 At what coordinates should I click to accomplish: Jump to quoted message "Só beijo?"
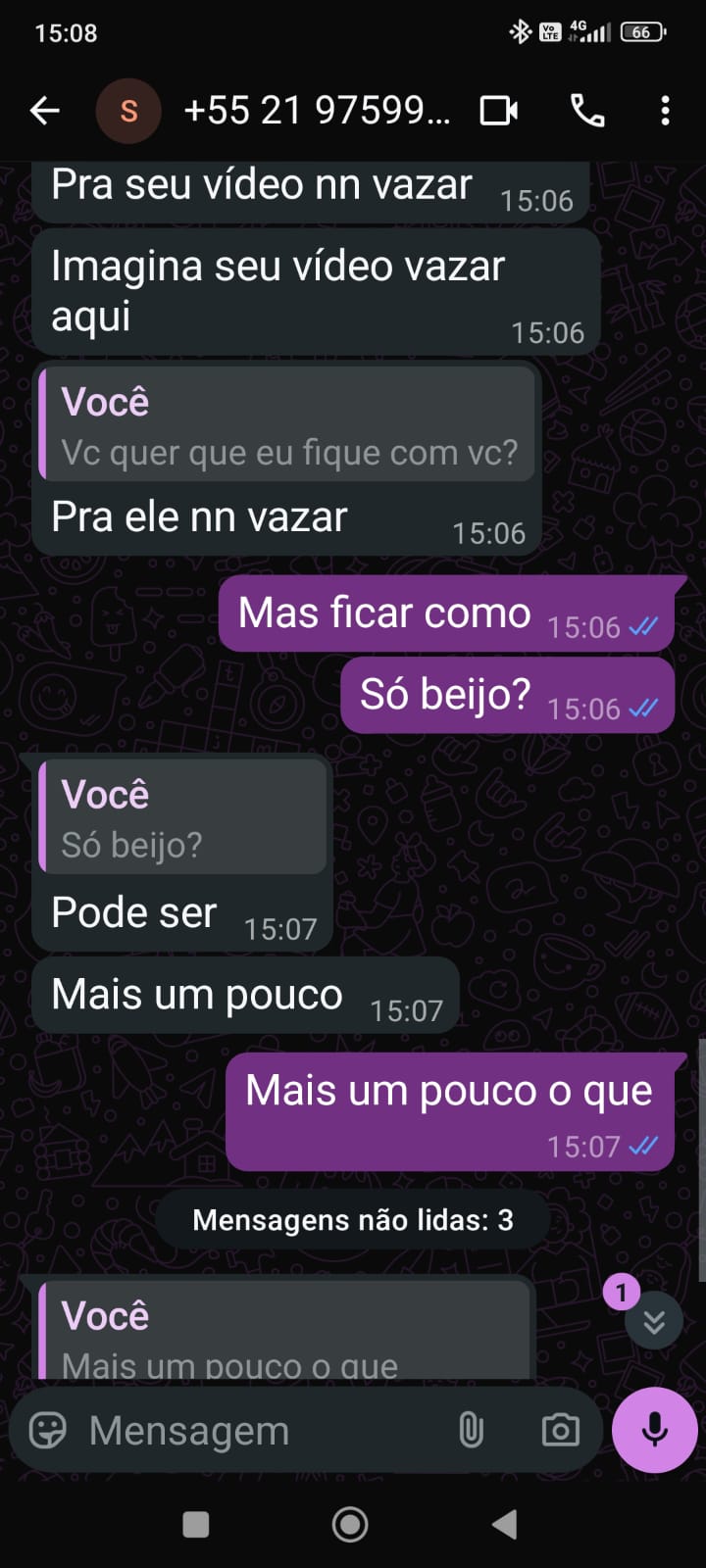pyautogui.click(x=183, y=818)
